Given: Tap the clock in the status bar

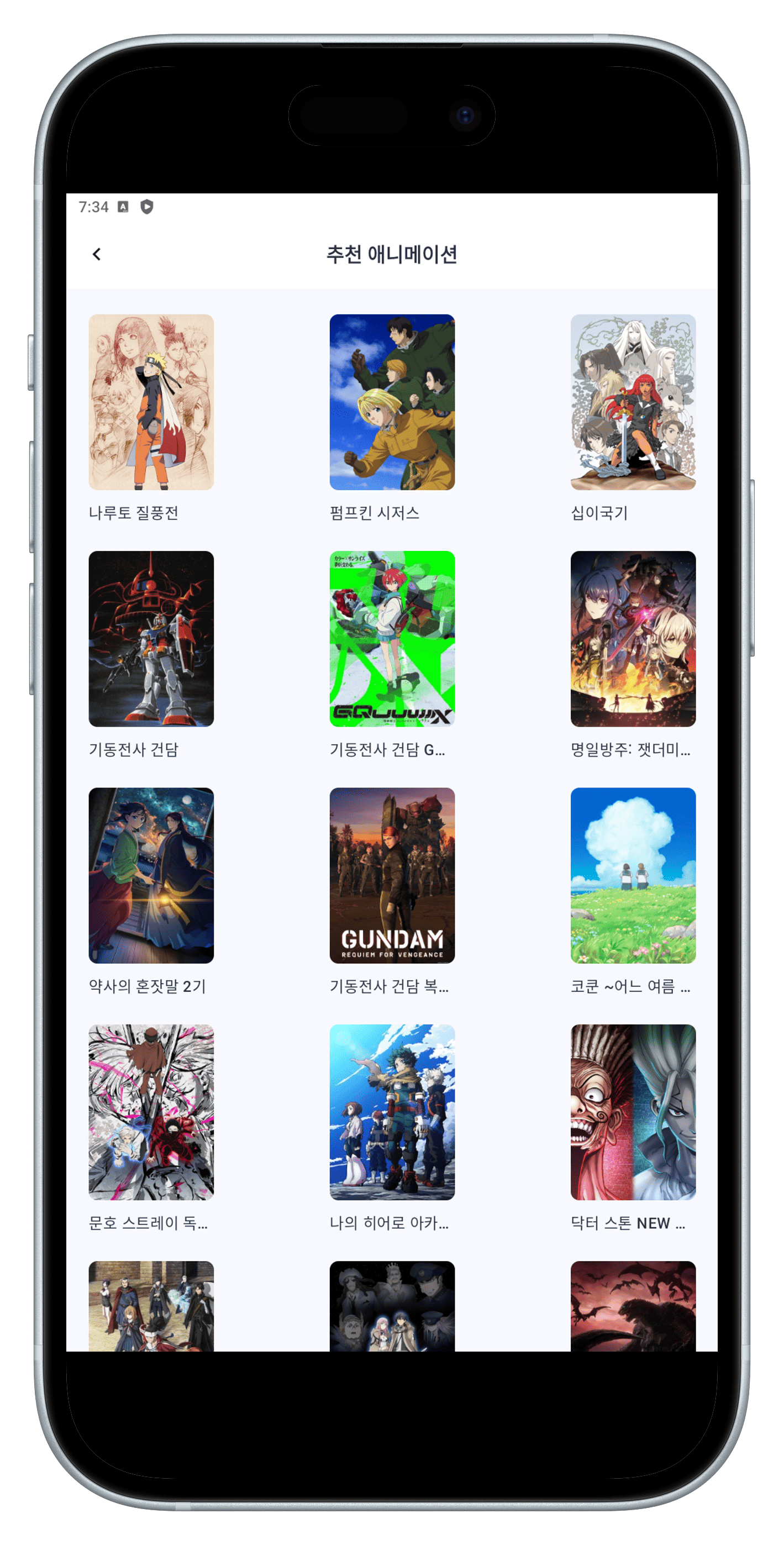Looking at the screenshot, I should (x=93, y=206).
